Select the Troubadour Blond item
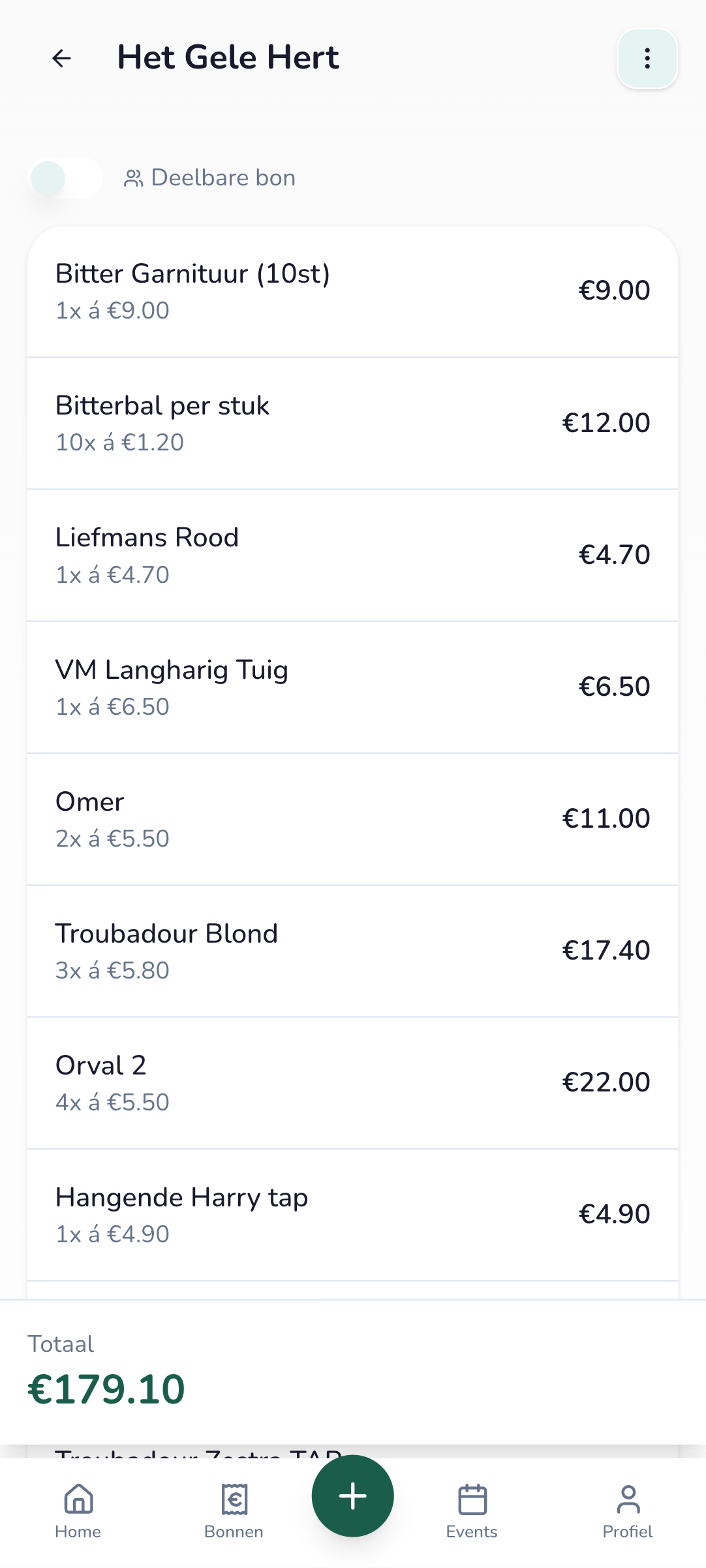Screen dimensions: 706x1568 pos(352,951)
